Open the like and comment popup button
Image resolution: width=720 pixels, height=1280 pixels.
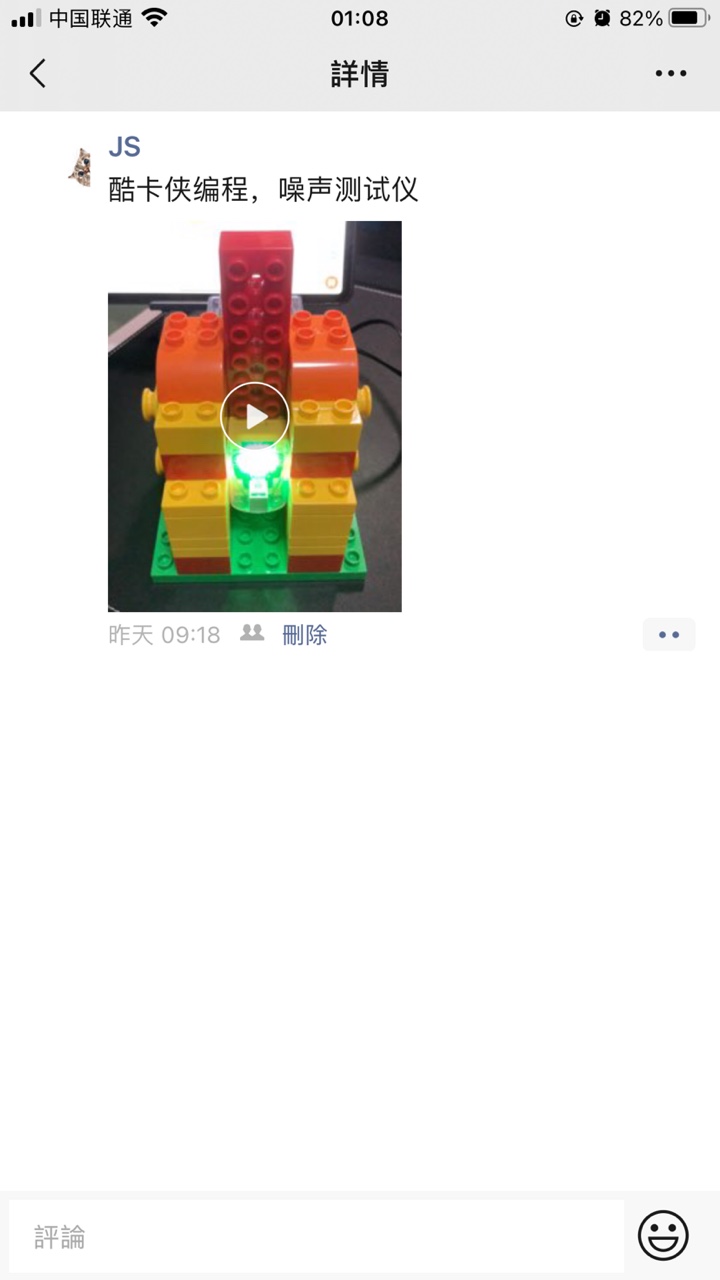click(x=668, y=635)
